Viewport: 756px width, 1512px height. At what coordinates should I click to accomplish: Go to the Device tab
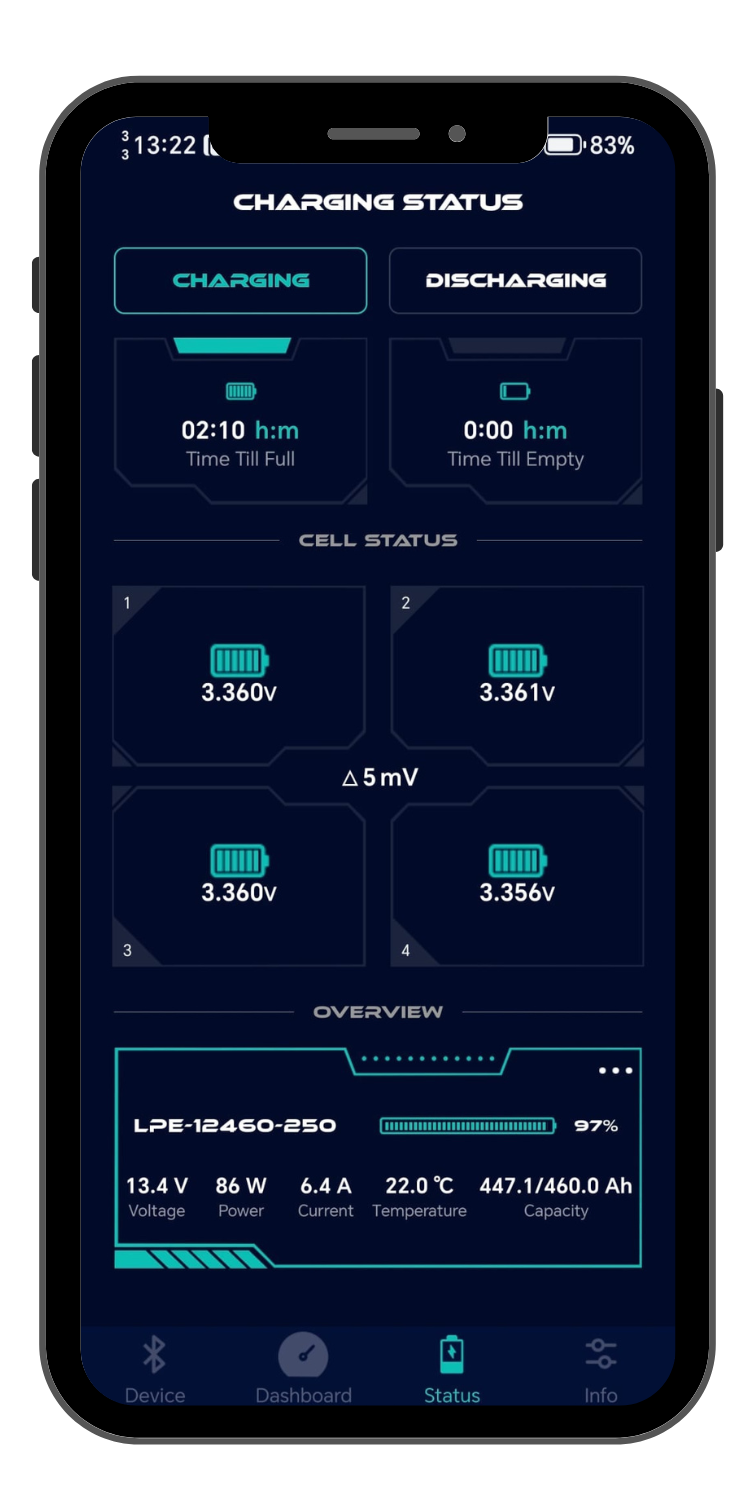tap(154, 1368)
